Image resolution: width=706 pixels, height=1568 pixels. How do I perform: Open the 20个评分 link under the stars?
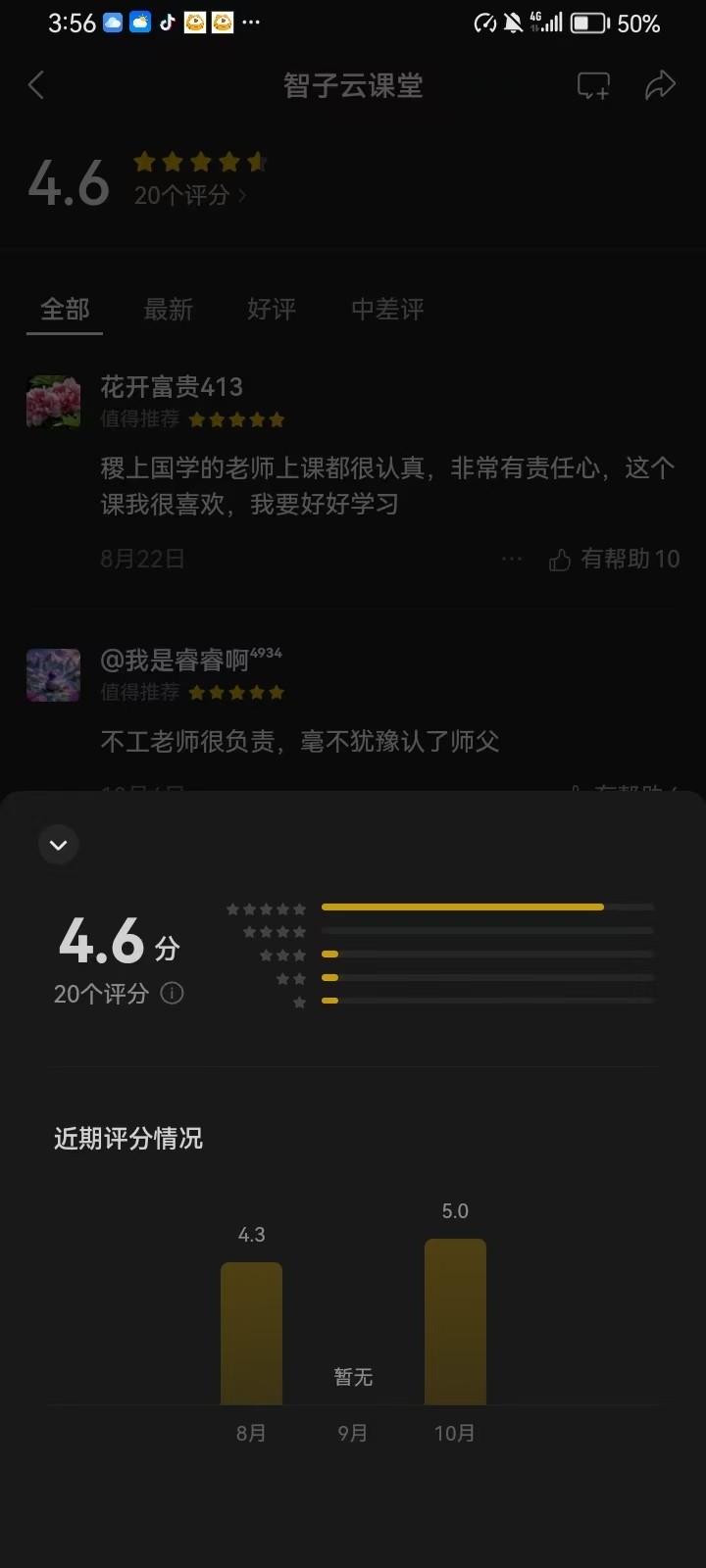click(189, 196)
